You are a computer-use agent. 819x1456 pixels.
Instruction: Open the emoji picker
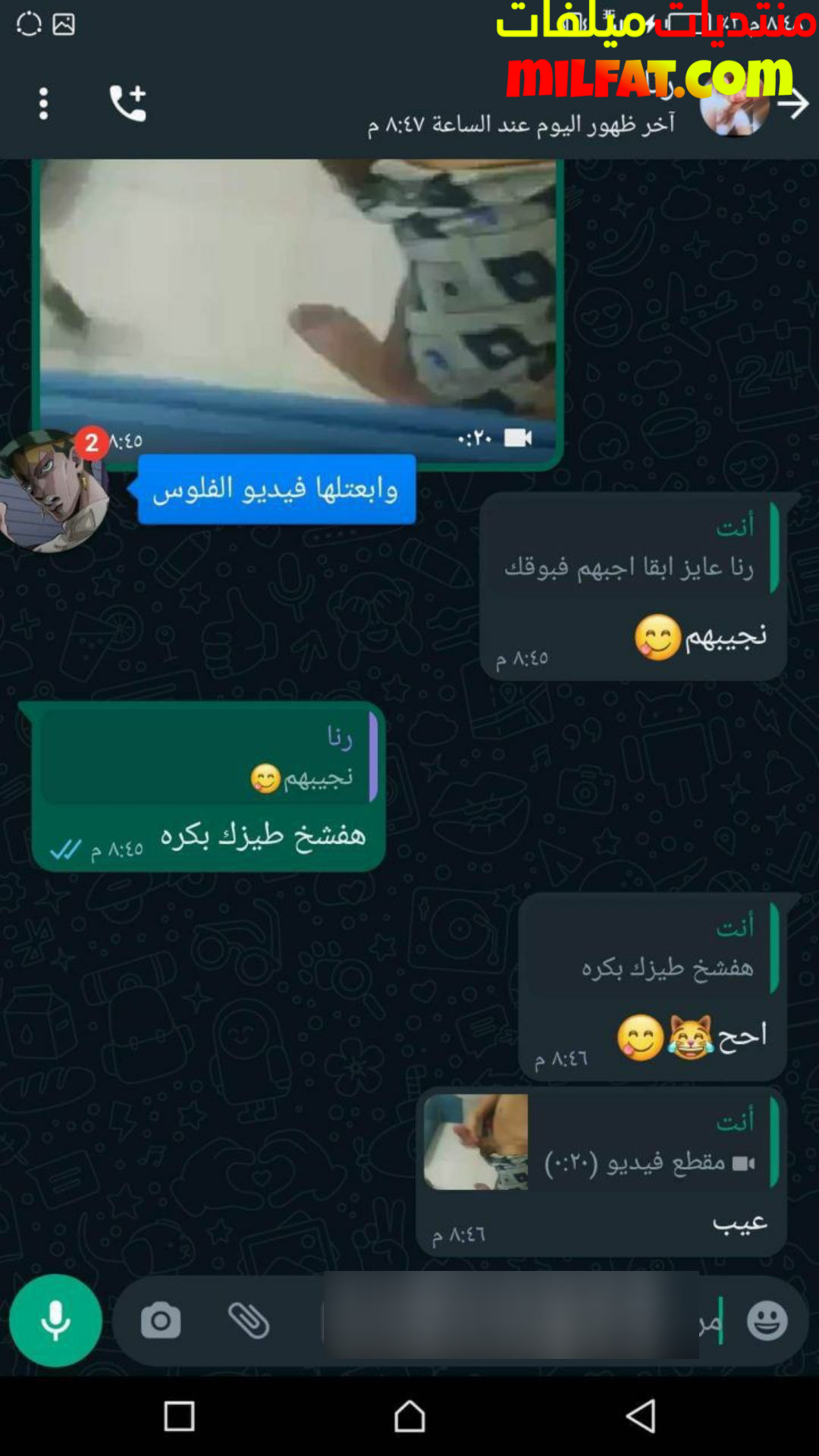point(767,1321)
